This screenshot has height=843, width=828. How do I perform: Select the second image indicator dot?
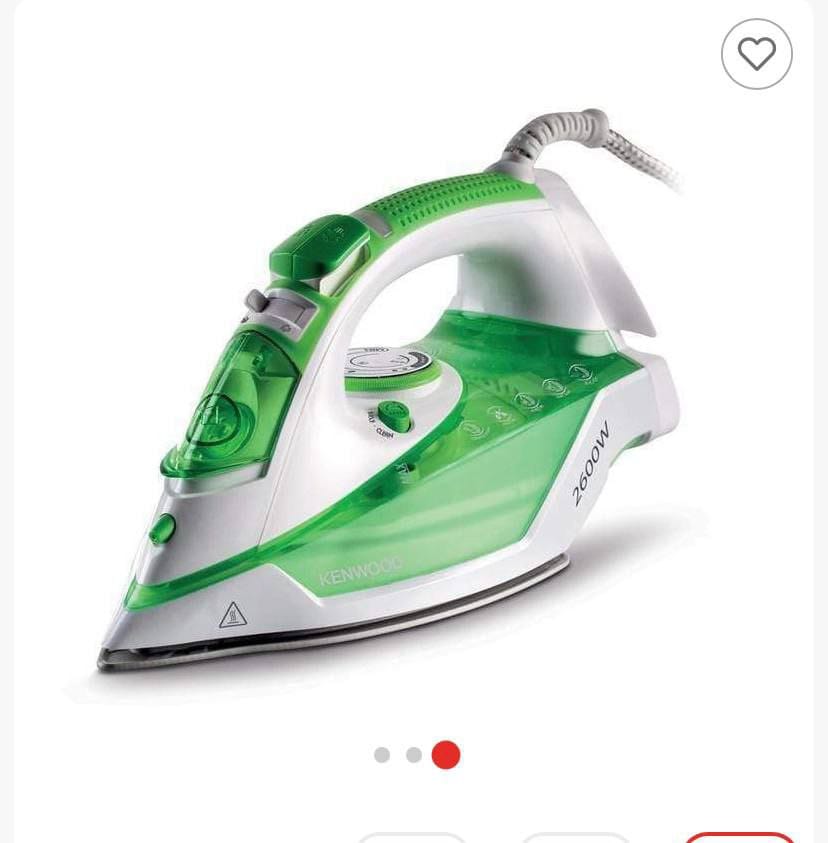point(414,755)
